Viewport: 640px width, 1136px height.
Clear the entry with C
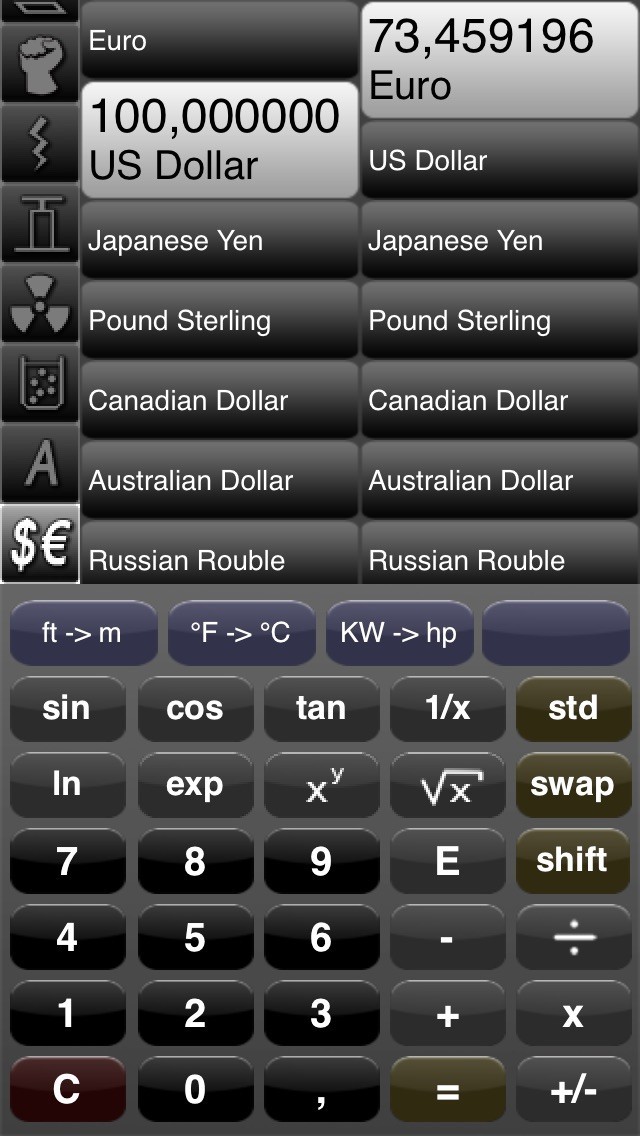(67, 1089)
